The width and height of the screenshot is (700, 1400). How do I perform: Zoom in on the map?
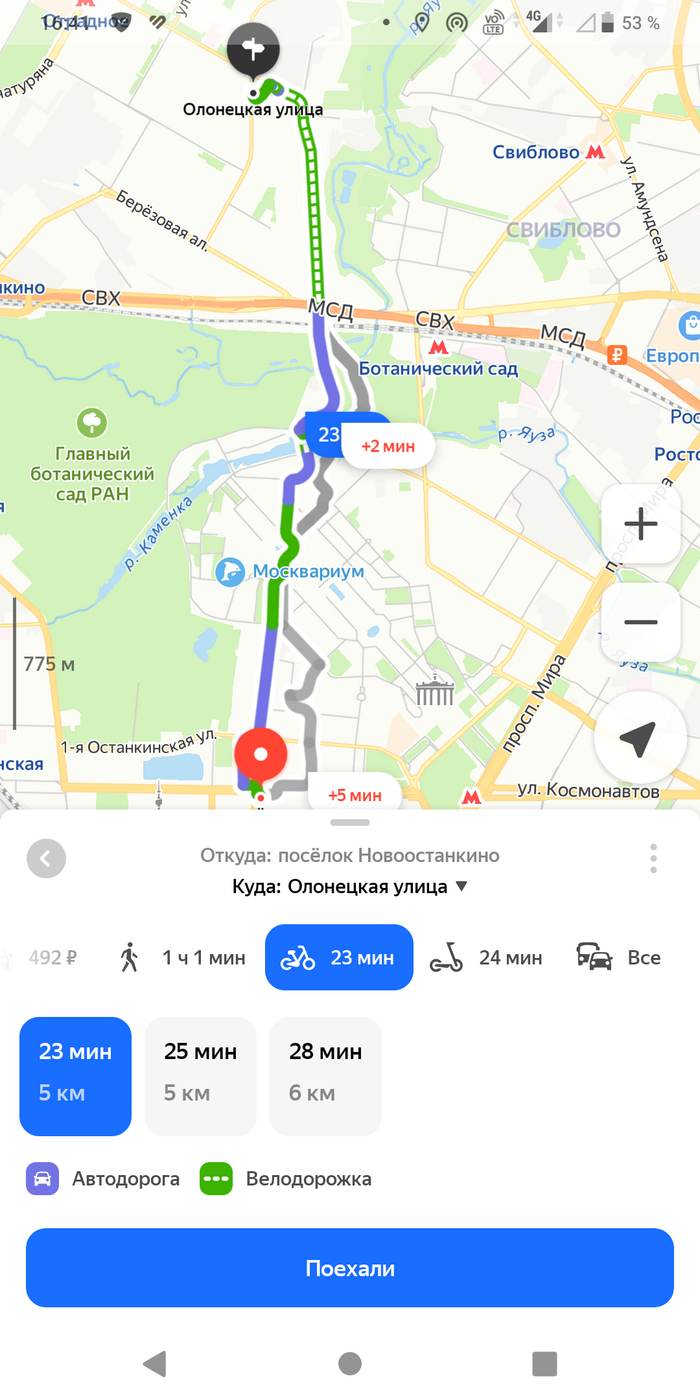click(x=640, y=524)
